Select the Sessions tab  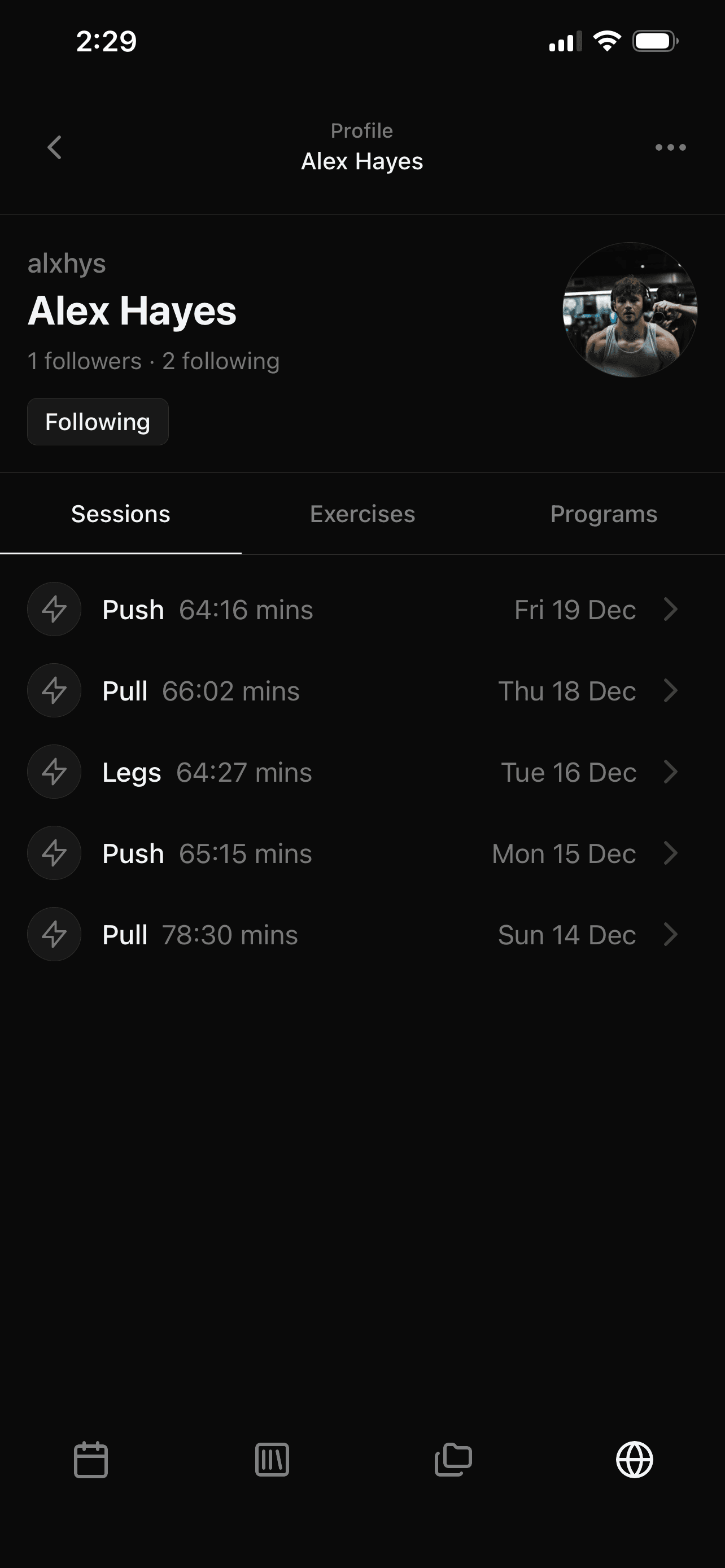pos(120,514)
